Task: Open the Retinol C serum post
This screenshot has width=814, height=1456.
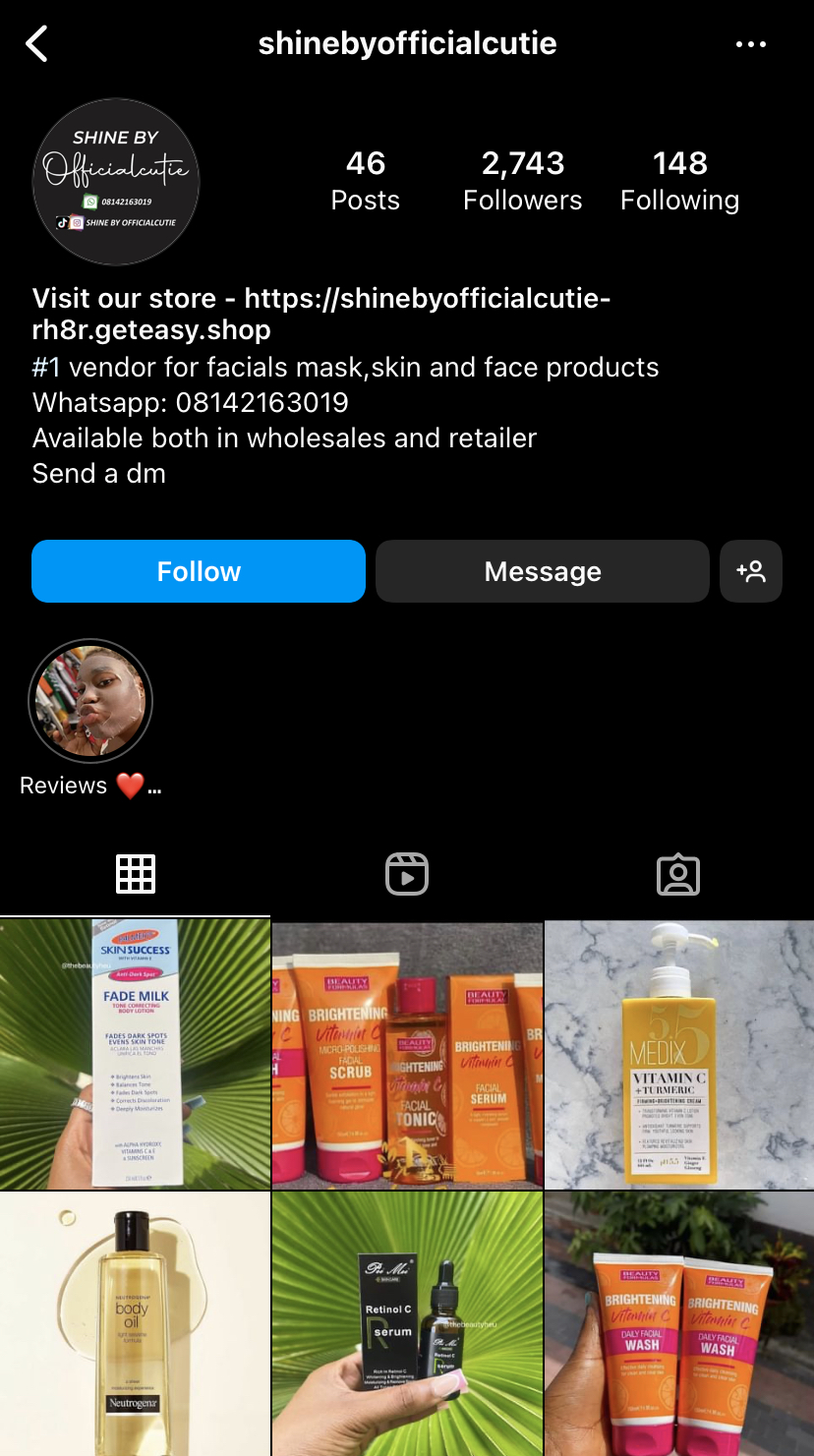Action: 407,1323
